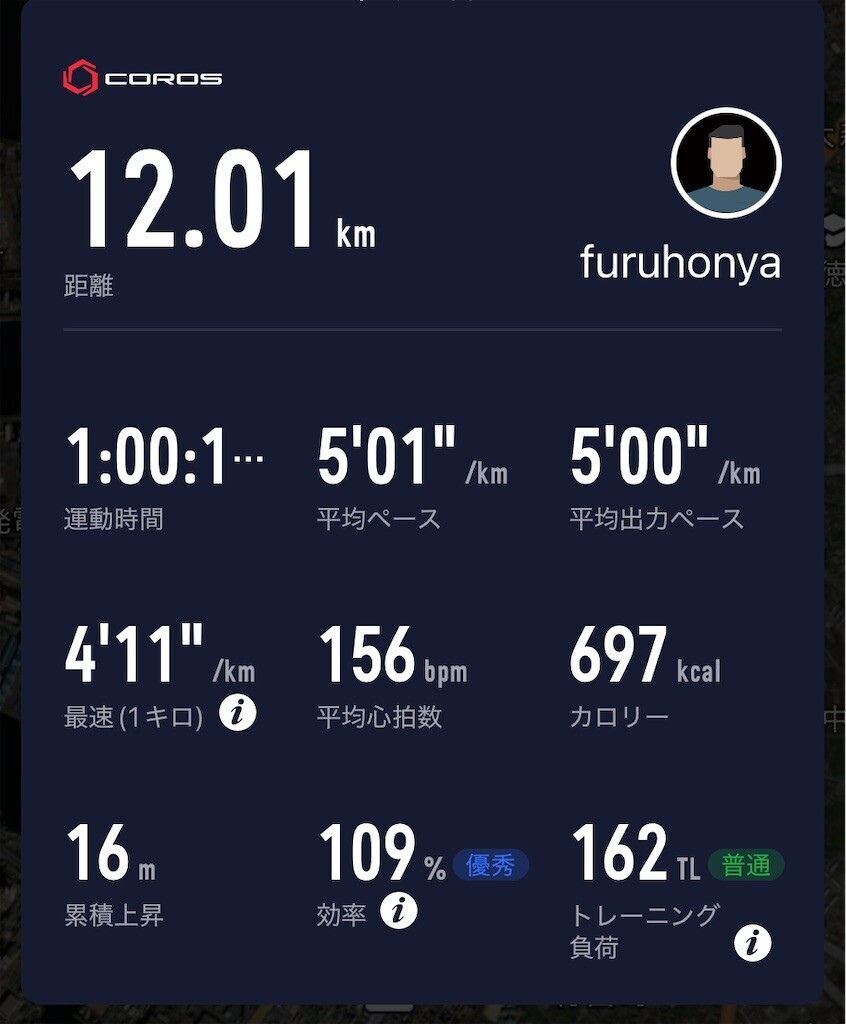Open info for 最速 (1キロ)
Viewport: 846px width, 1024px height.
(x=238, y=712)
